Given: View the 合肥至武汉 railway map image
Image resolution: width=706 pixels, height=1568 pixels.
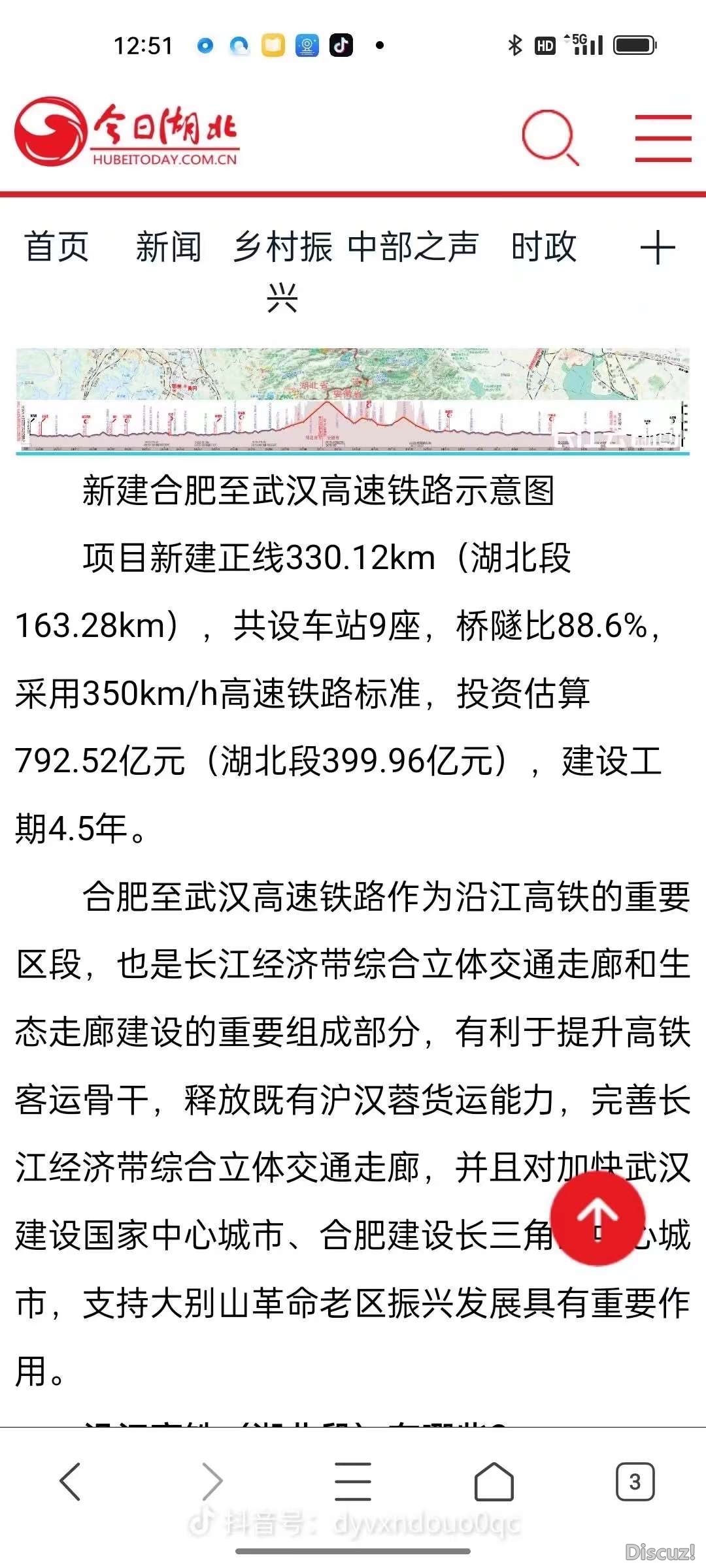Looking at the screenshot, I should (353, 400).
